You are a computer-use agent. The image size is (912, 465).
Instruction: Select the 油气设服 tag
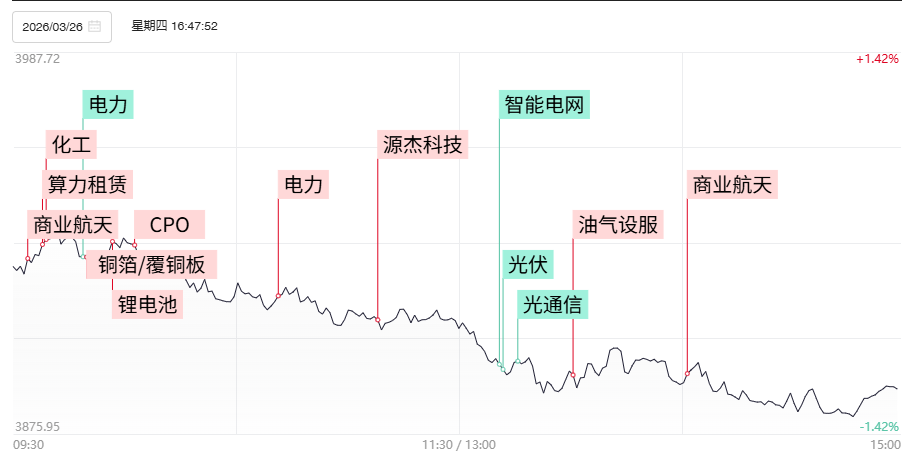point(618,225)
